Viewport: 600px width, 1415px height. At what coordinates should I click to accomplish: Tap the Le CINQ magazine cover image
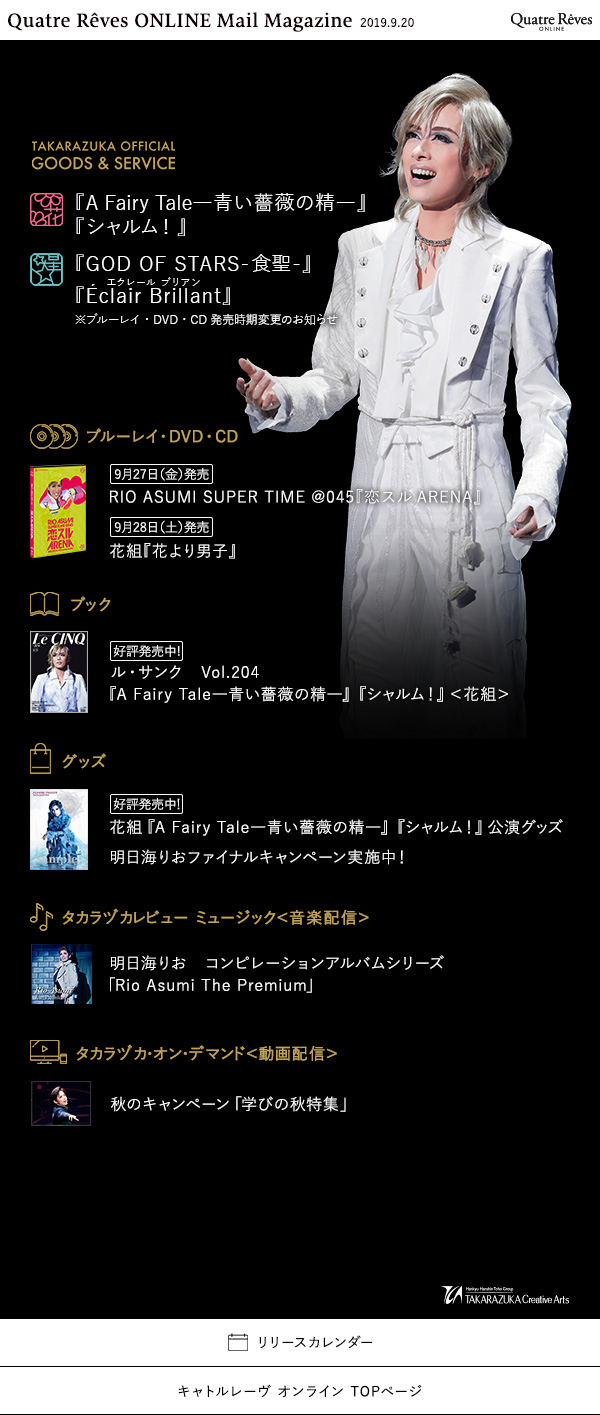tap(58, 671)
